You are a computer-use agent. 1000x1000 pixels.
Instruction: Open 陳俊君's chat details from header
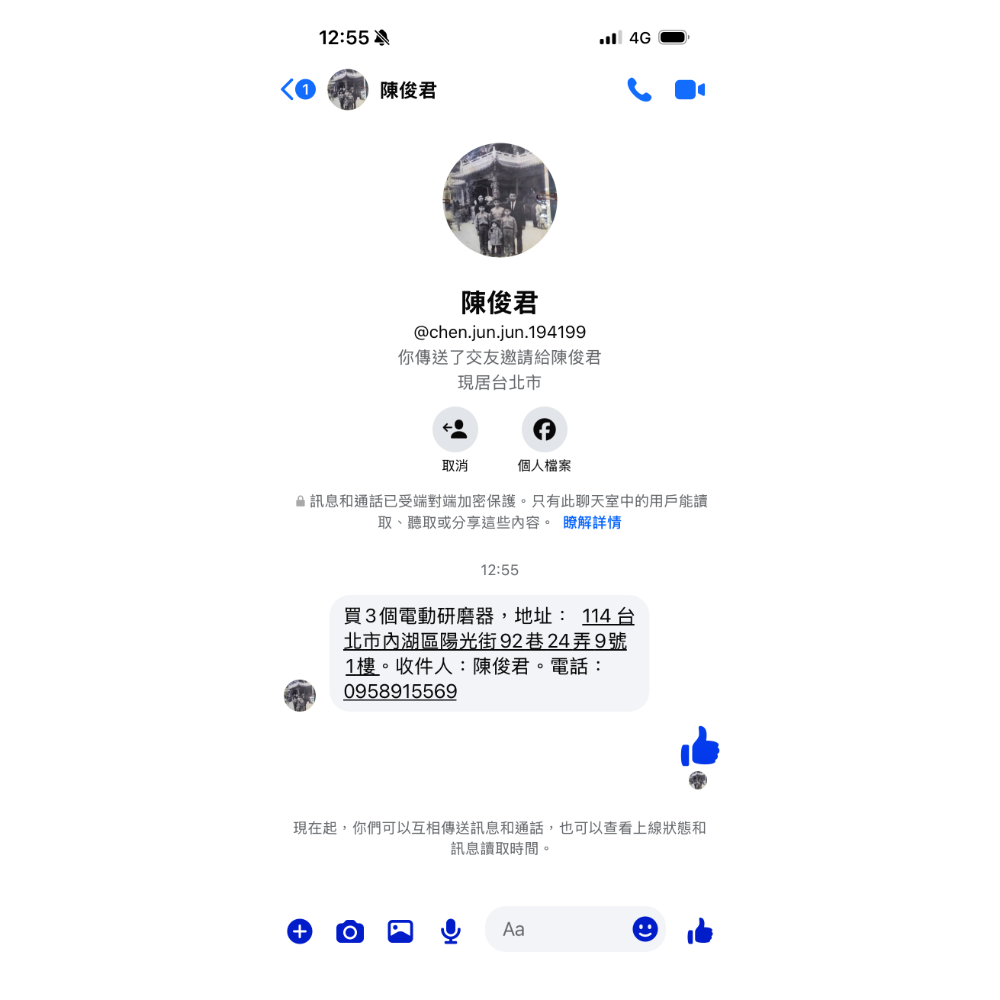[x=408, y=90]
